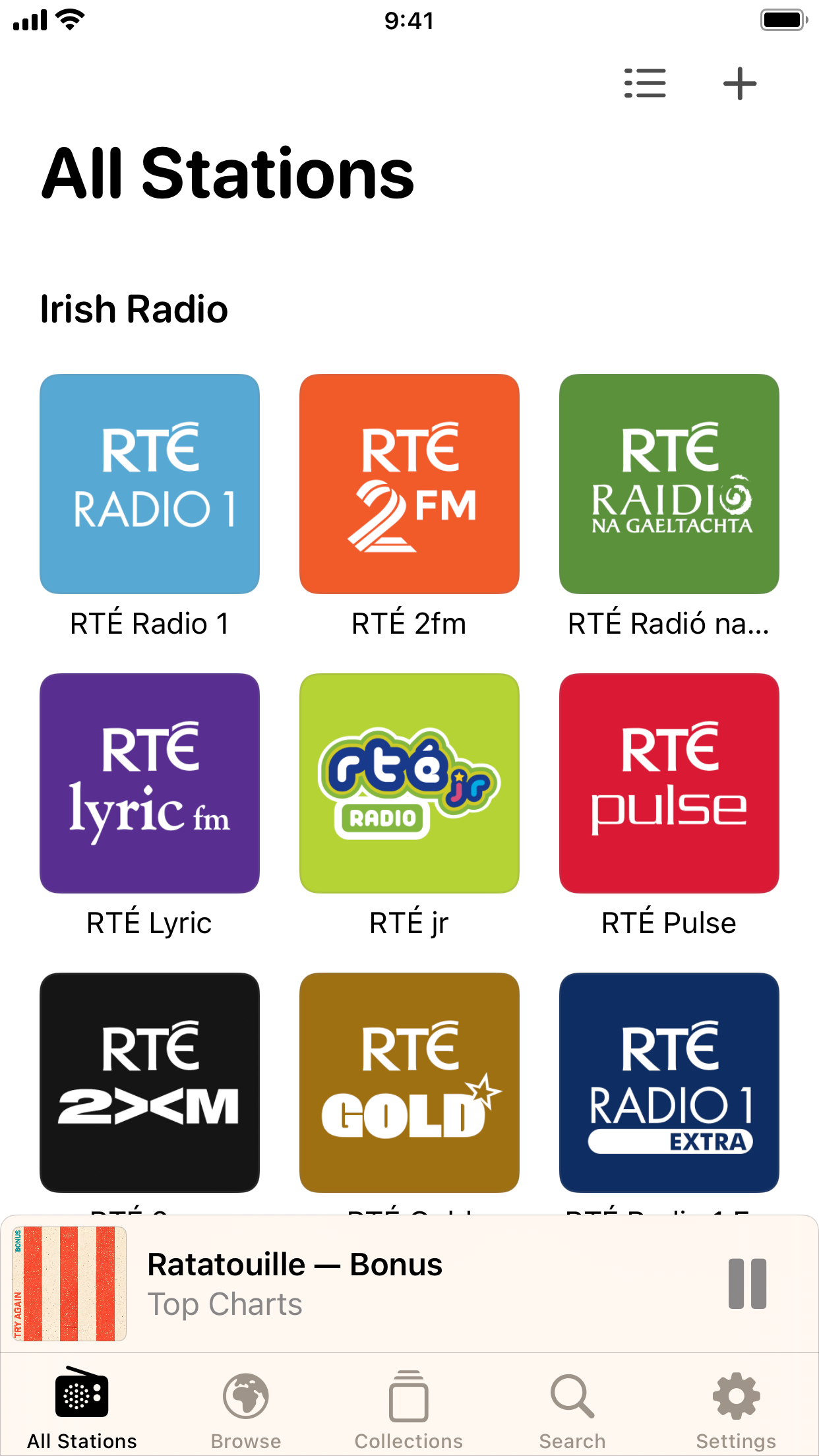Open the Settings tab

point(736,1411)
